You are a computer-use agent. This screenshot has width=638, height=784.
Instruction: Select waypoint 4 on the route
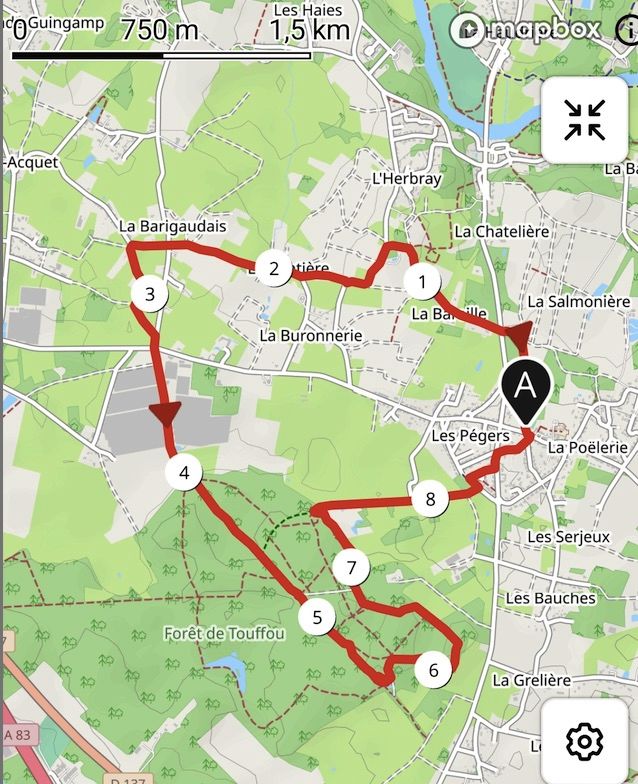pyautogui.click(x=183, y=473)
